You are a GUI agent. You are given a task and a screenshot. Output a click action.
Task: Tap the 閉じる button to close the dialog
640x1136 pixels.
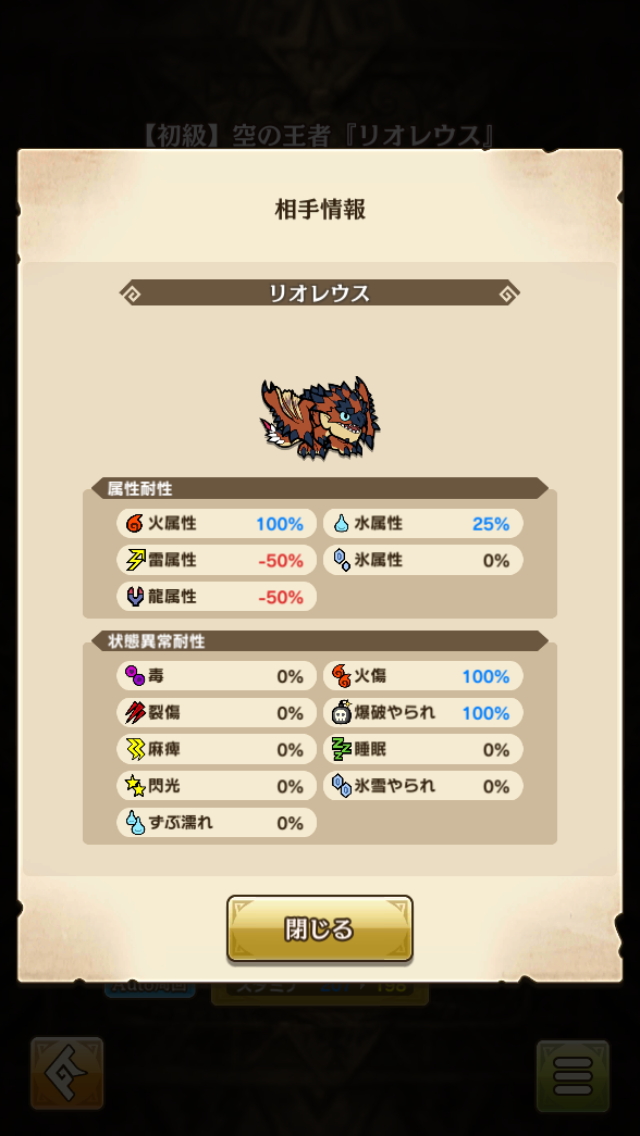(x=319, y=929)
